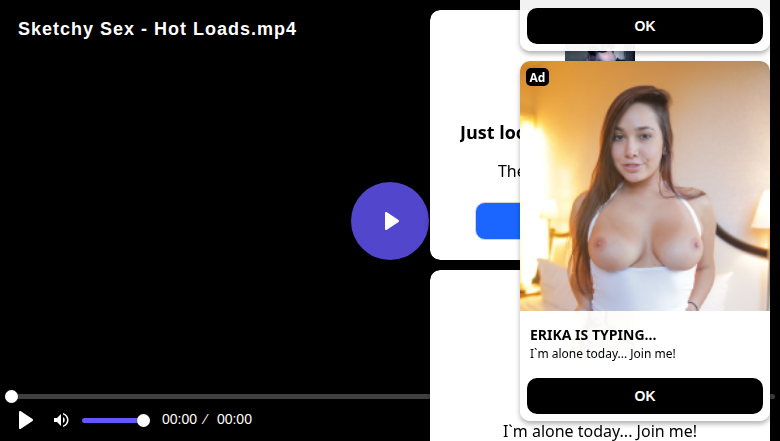Tap OK under Erika is typing
The image size is (780, 441).
click(644, 396)
